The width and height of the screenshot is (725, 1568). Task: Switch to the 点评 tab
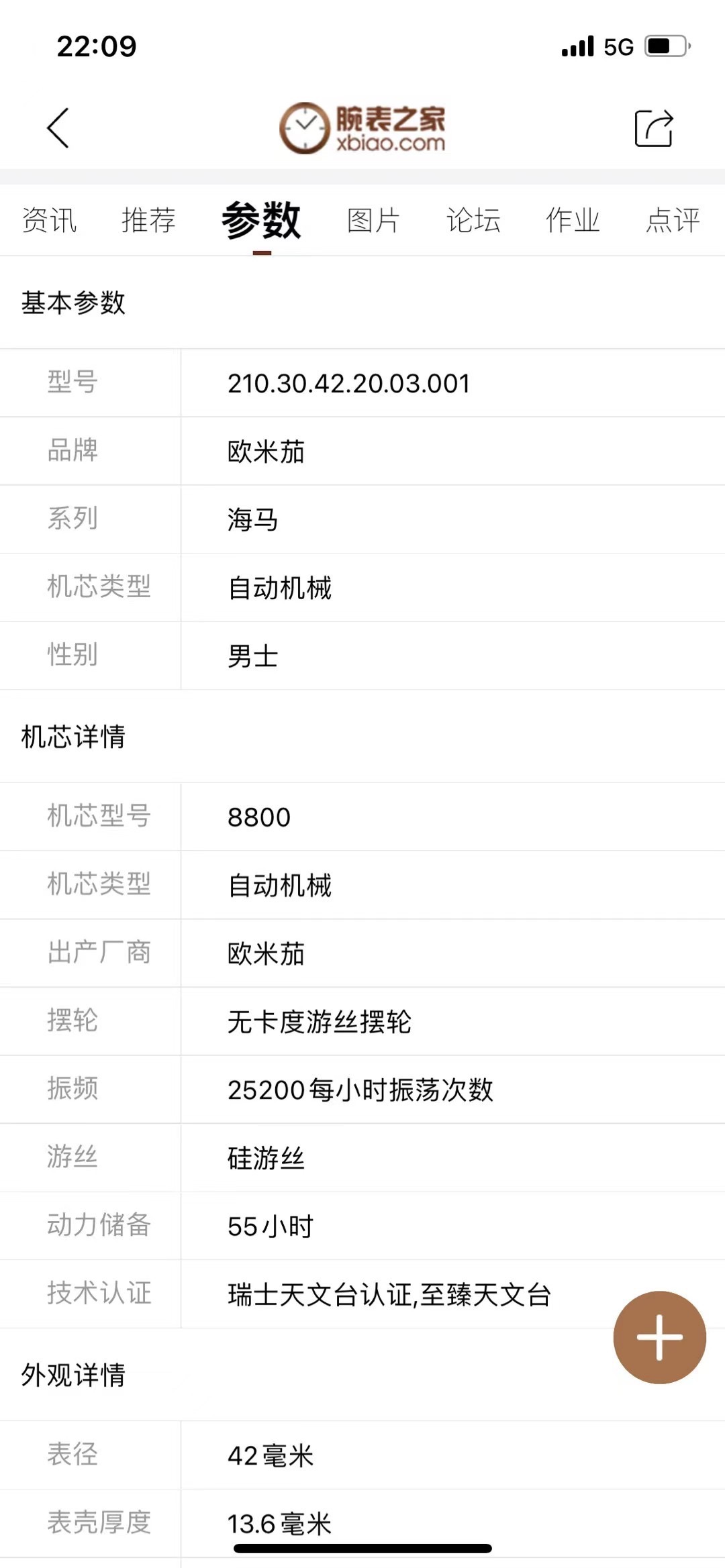click(x=673, y=220)
